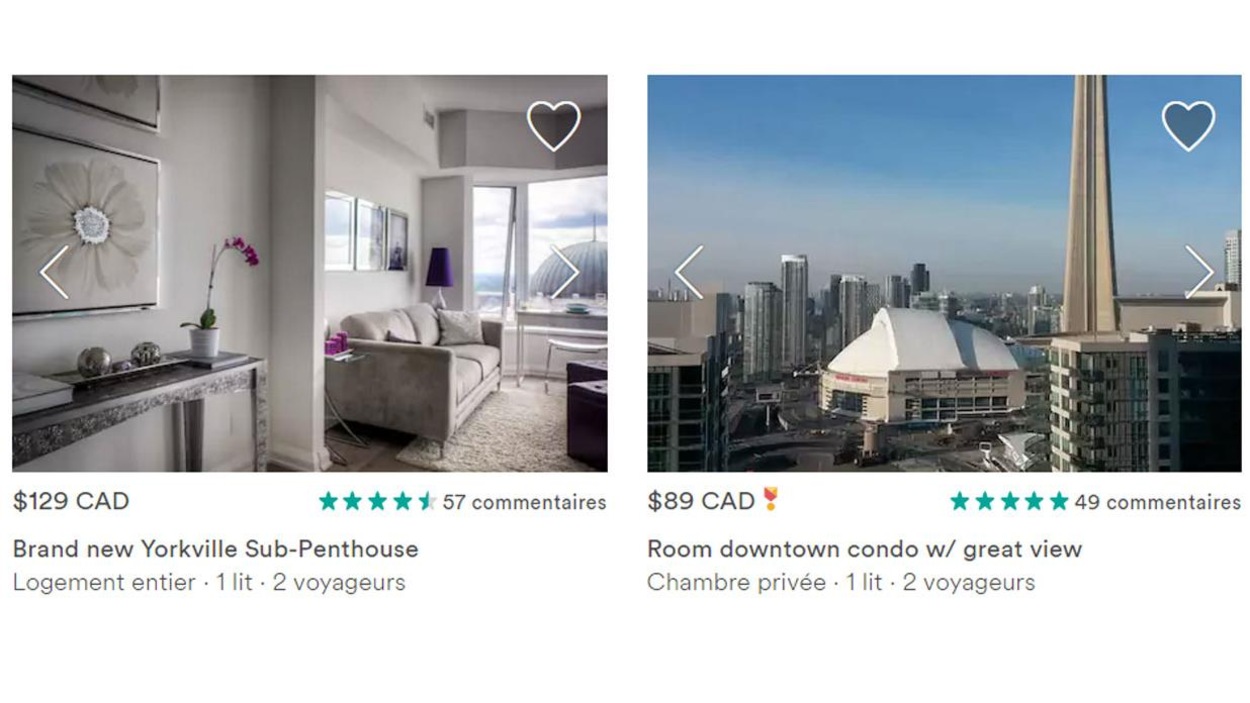This screenshot has height=703, width=1250.
Task: Save the Yorkville Sub-Penthouse listing with heart
Action: pyautogui.click(x=553, y=125)
